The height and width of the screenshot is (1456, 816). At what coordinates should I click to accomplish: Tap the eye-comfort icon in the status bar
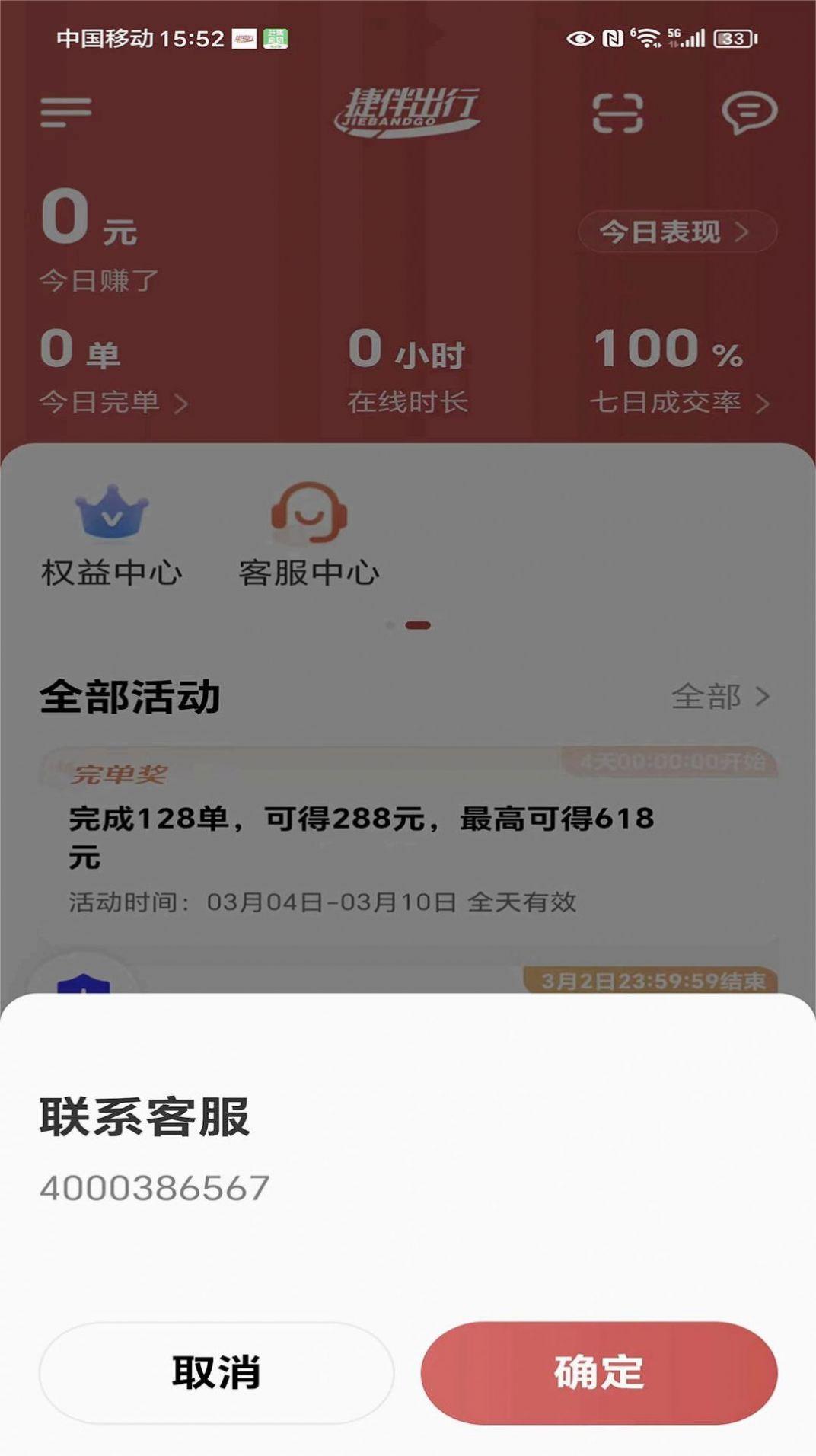(580, 38)
